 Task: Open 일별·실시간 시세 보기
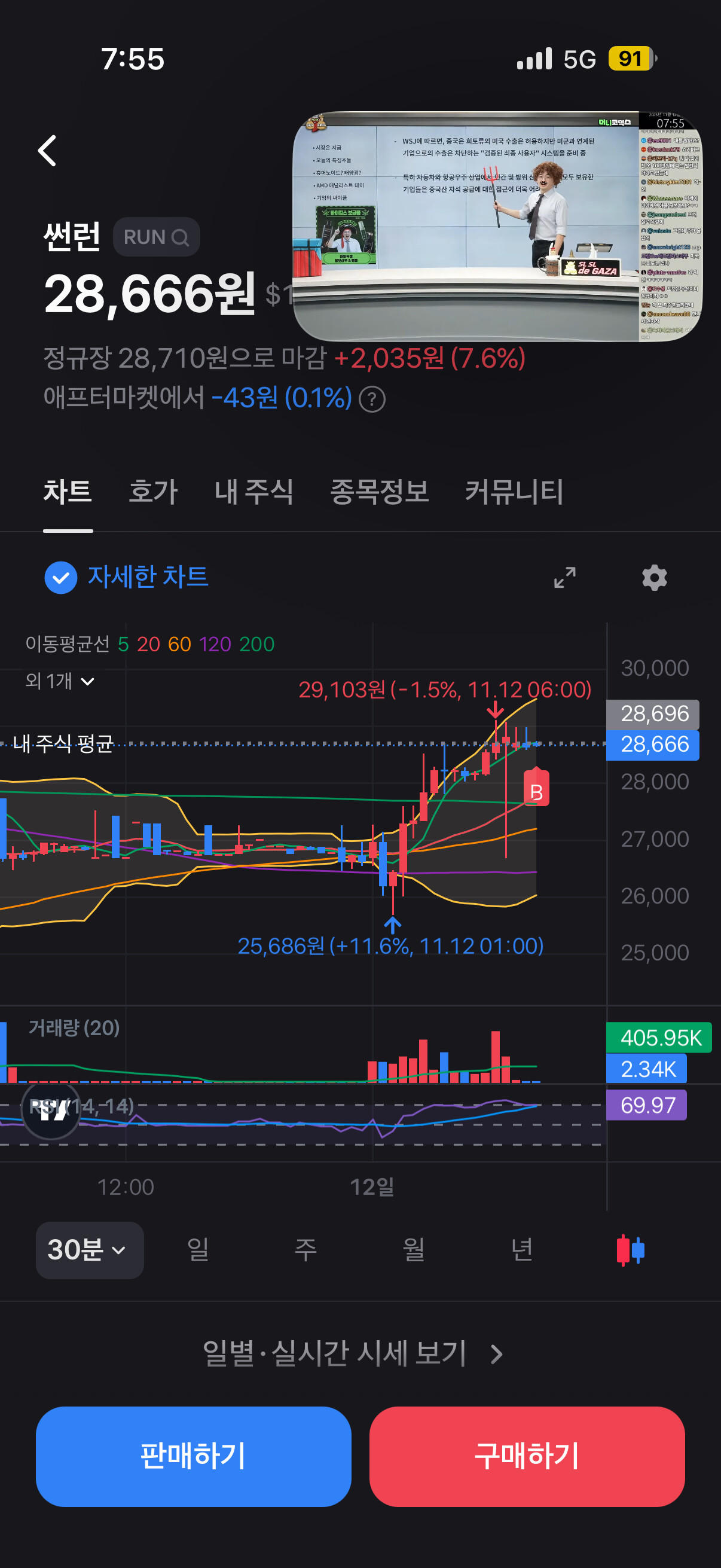(x=353, y=1353)
